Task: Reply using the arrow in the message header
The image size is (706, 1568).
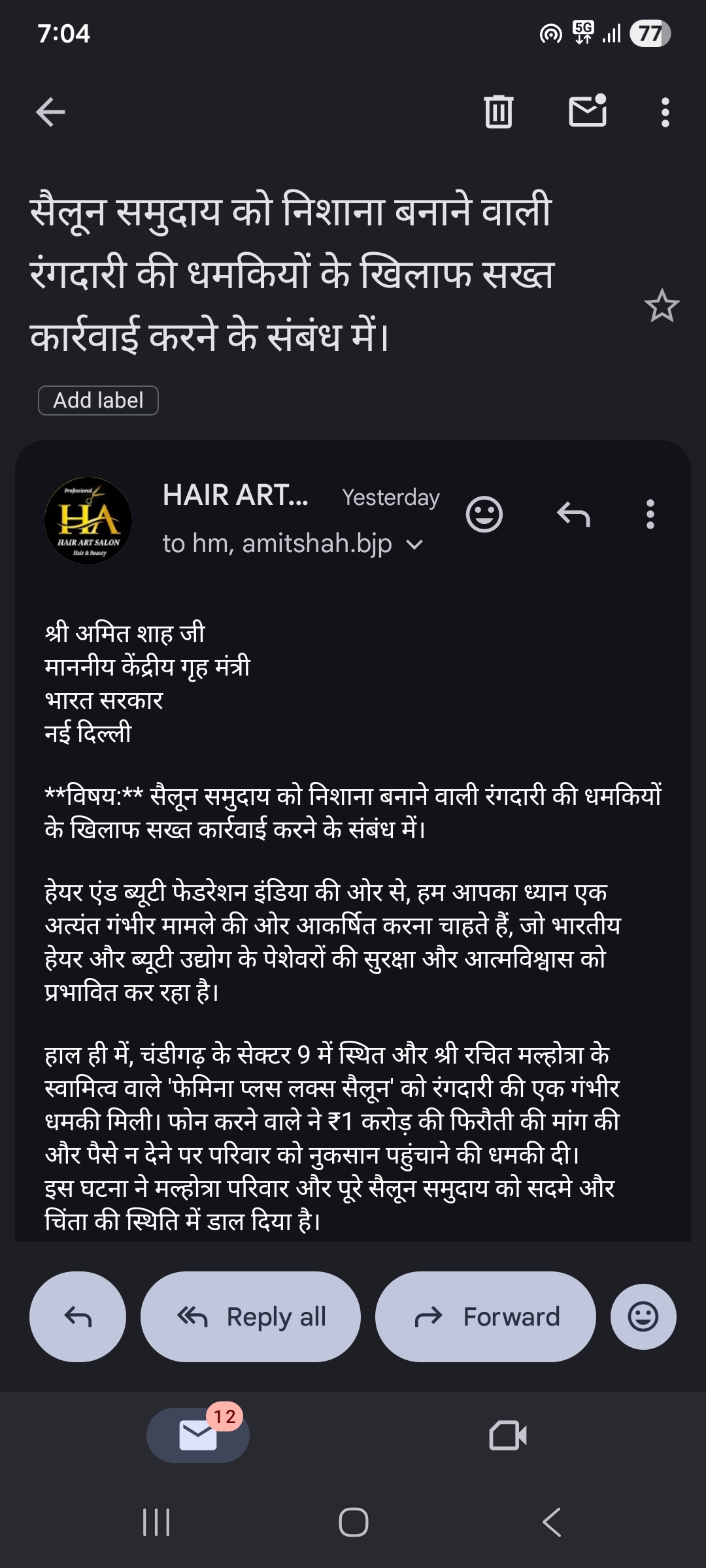Action: pyautogui.click(x=573, y=514)
